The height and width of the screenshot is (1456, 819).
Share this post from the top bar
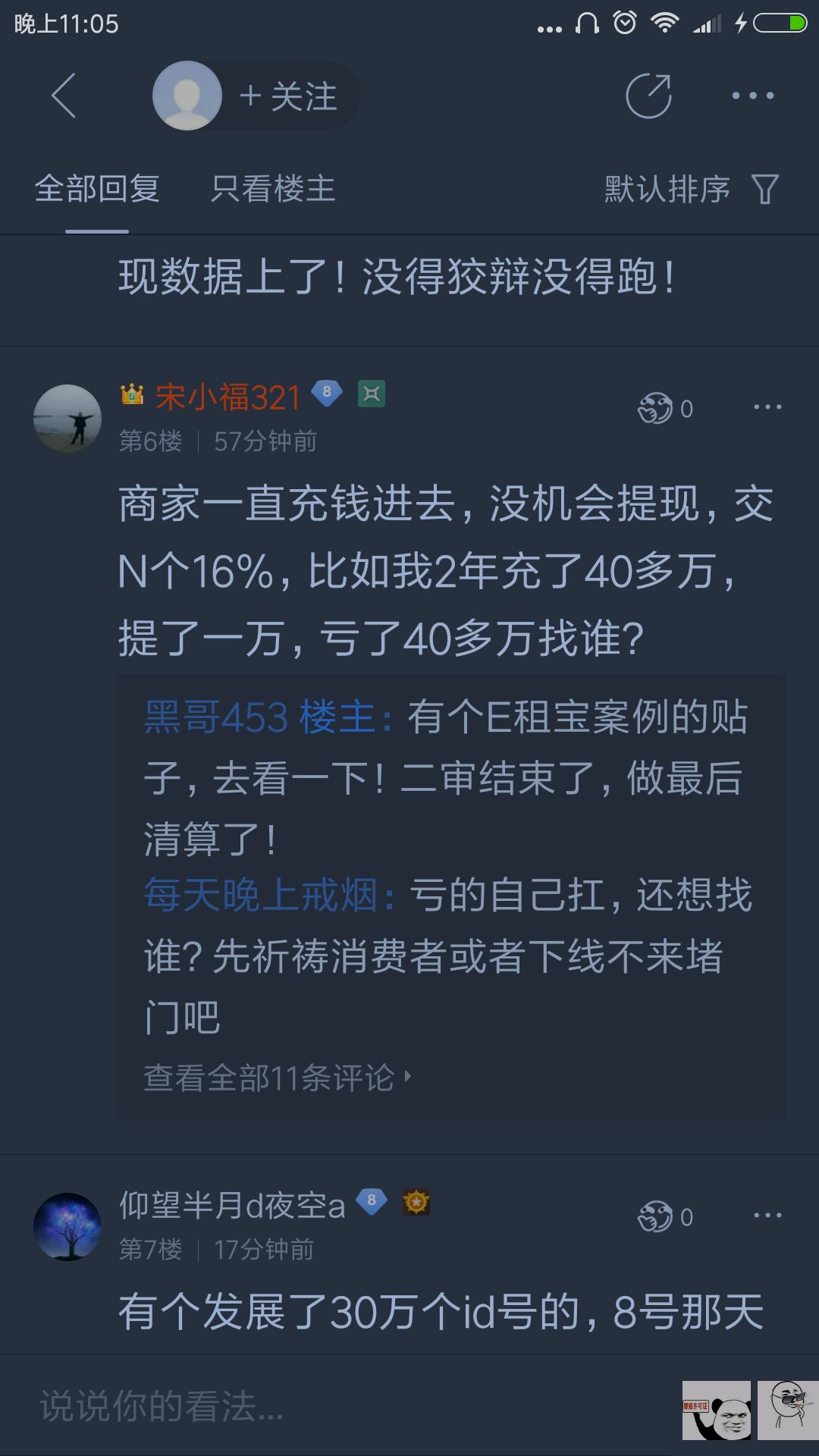coord(648,96)
